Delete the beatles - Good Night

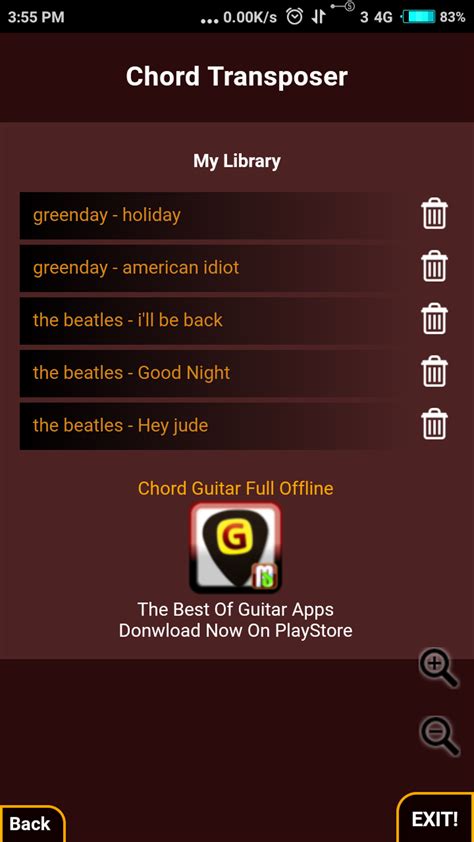434,372
